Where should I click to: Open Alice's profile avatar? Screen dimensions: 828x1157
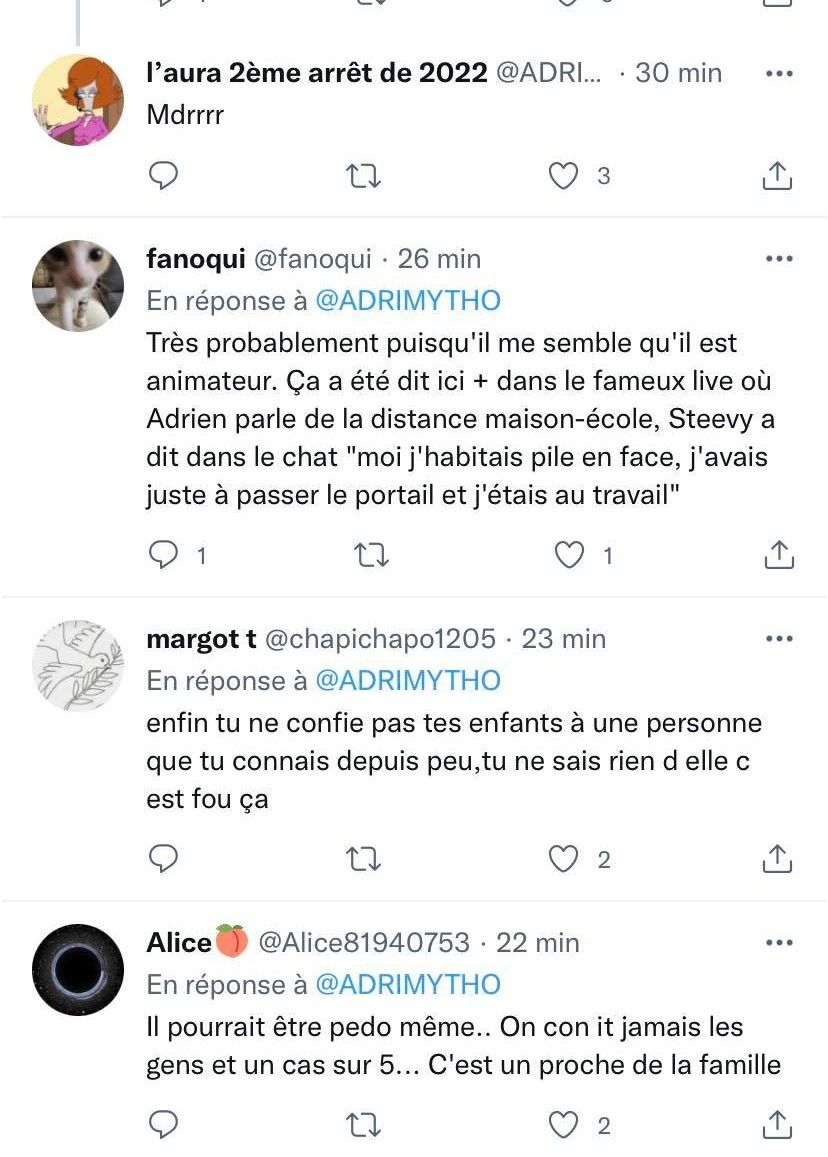point(78,969)
